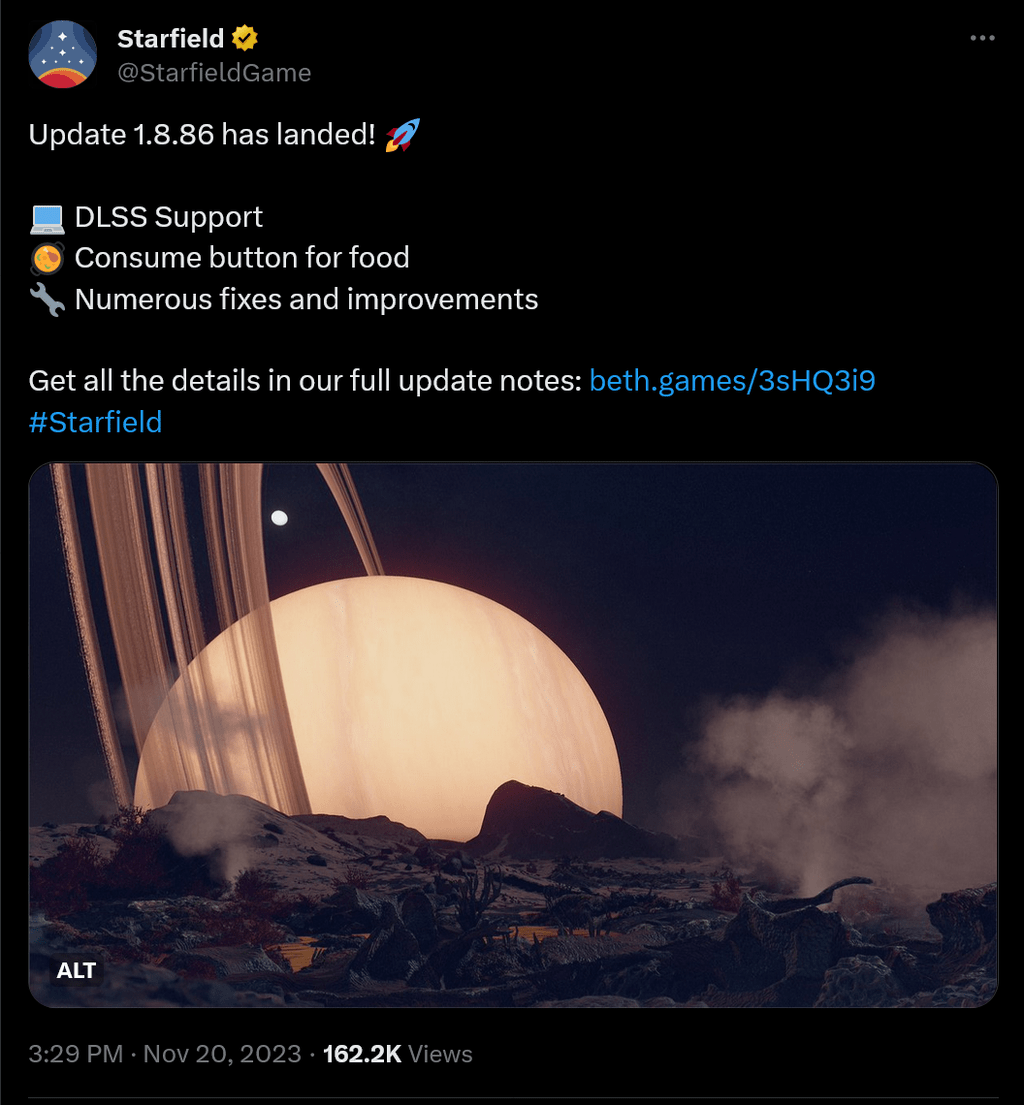Click the meat emoji before Consume button line
Image resolution: width=1024 pixels, height=1105 pixels.
45,257
